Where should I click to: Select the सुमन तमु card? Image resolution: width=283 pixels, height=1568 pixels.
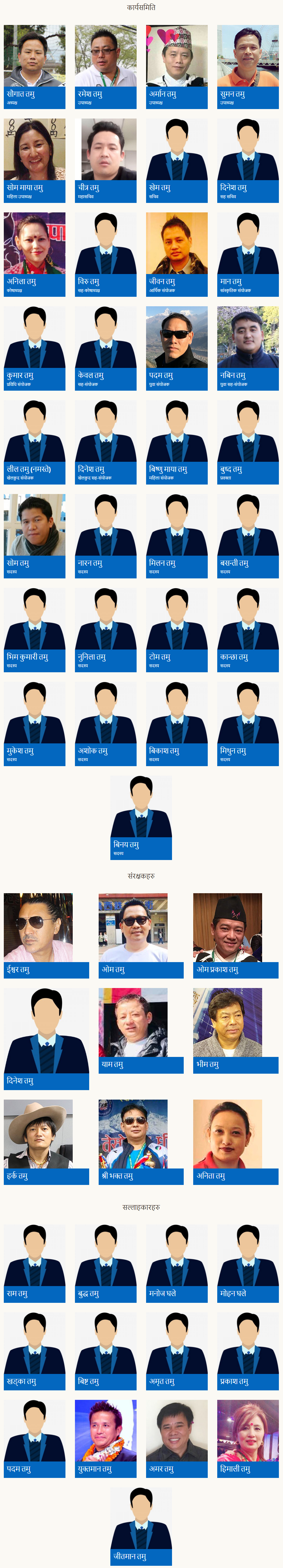pos(248,67)
